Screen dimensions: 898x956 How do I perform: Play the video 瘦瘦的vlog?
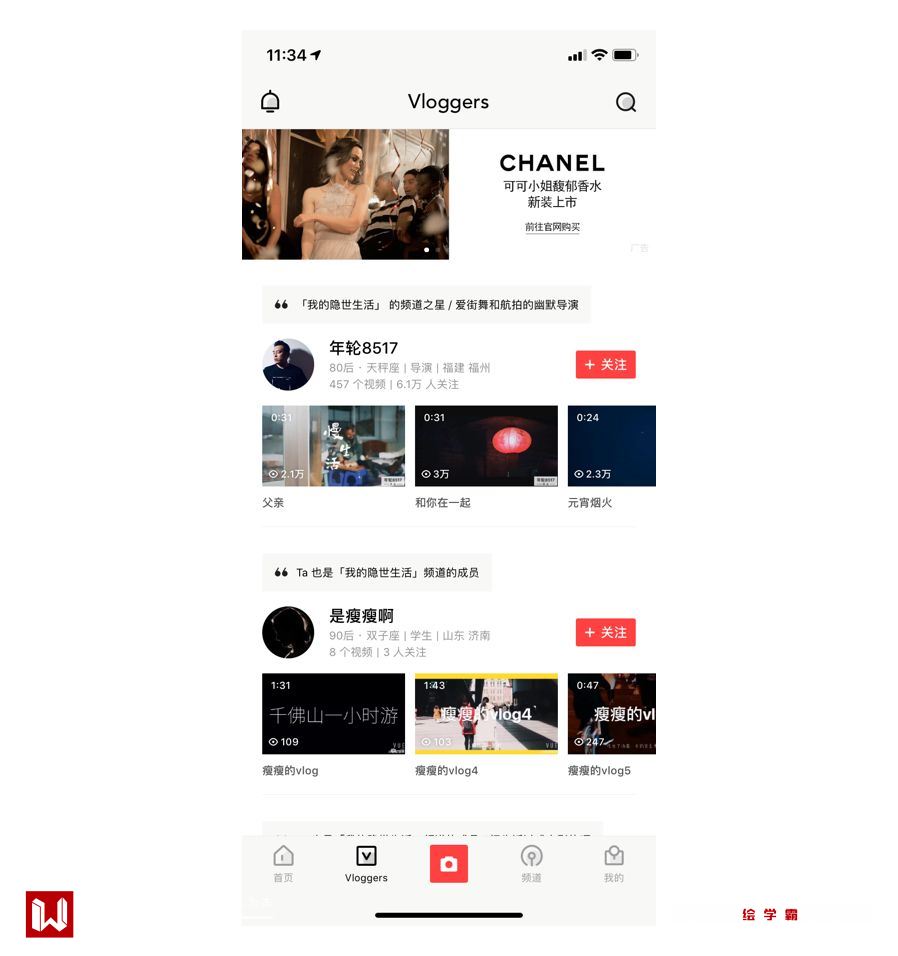333,713
